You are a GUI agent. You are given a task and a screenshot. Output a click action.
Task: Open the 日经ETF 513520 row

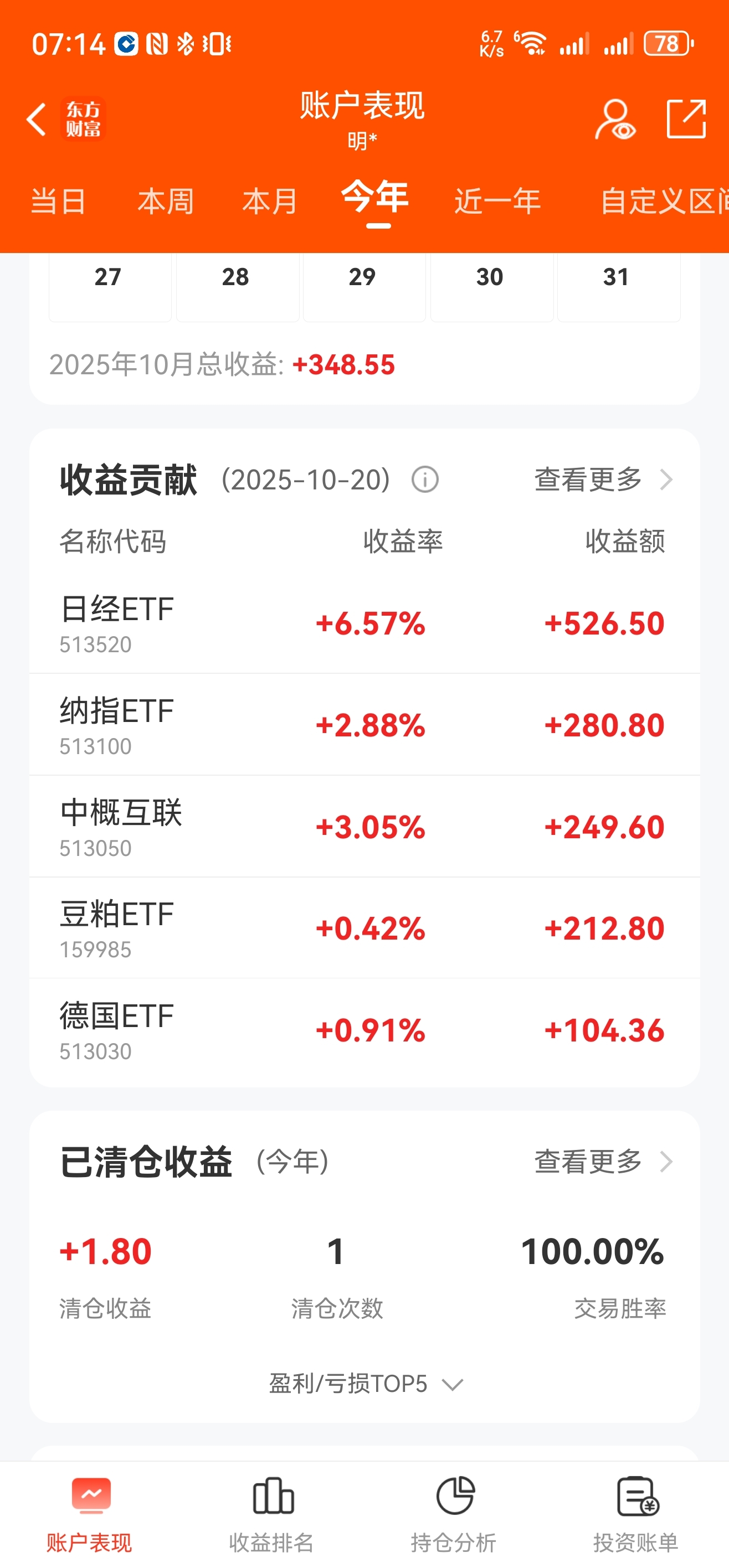(364, 623)
